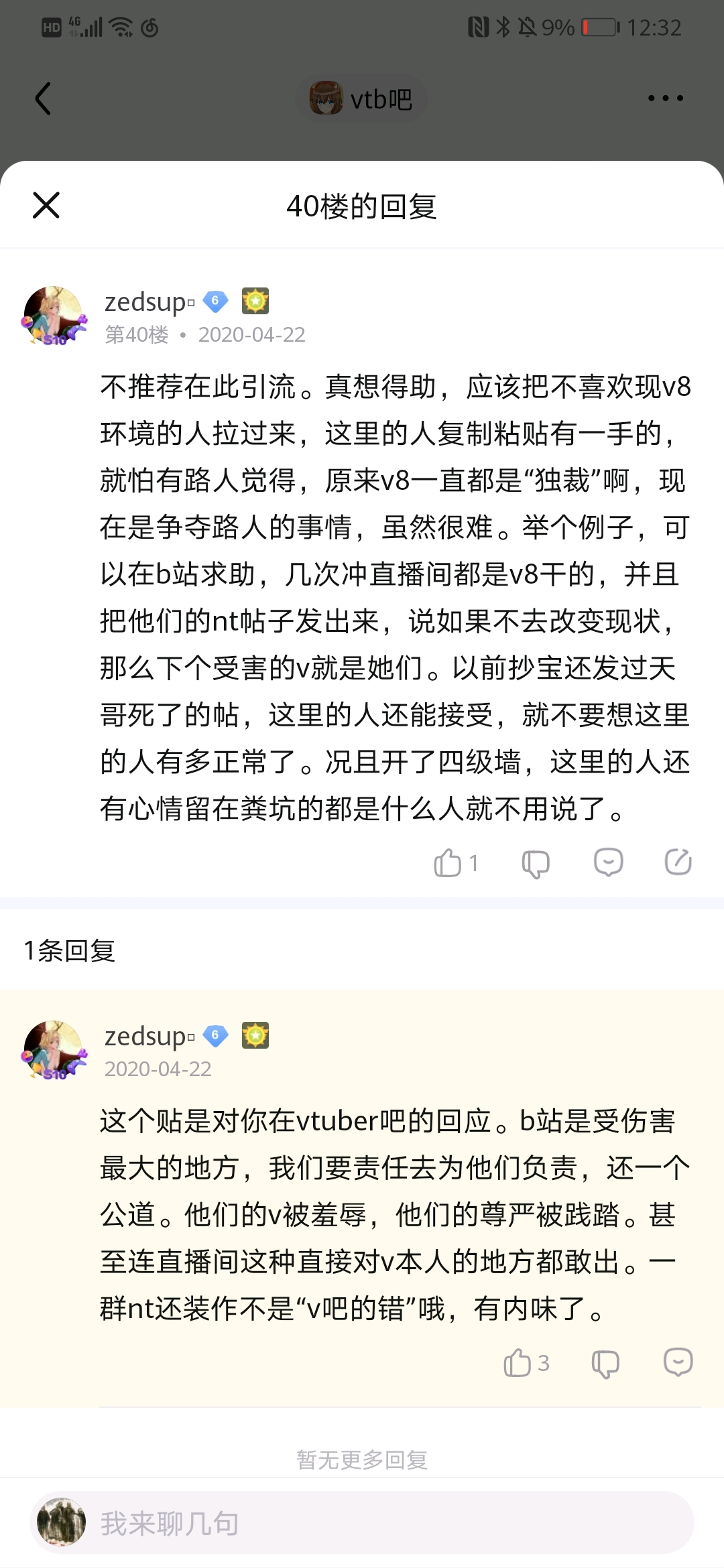This screenshot has height=1568, width=724.
Task: Comment on the reply starting 这个贴是对你在vtuber吧
Action: [x=678, y=1362]
